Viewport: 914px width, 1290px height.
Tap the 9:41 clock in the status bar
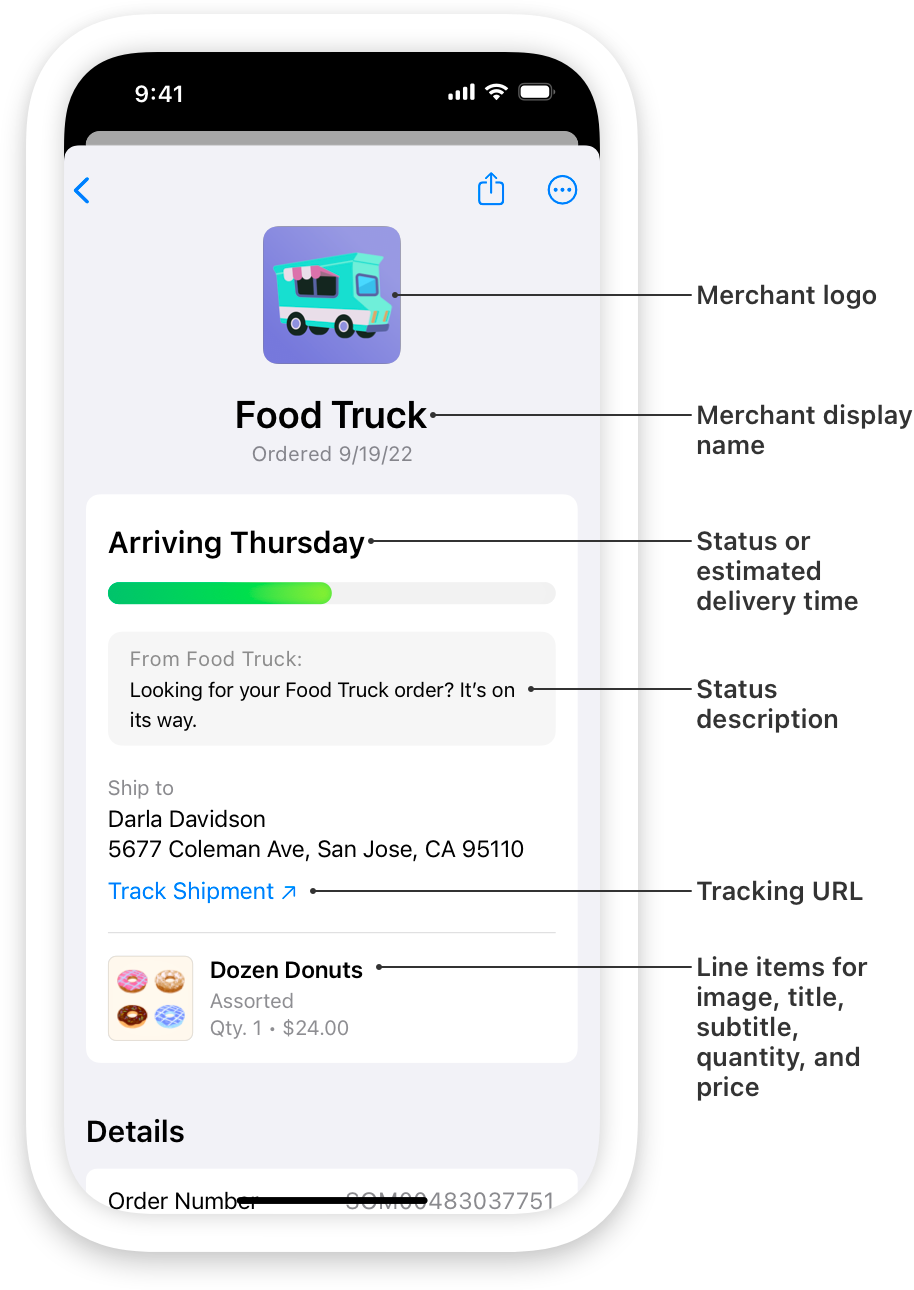coord(159,93)
